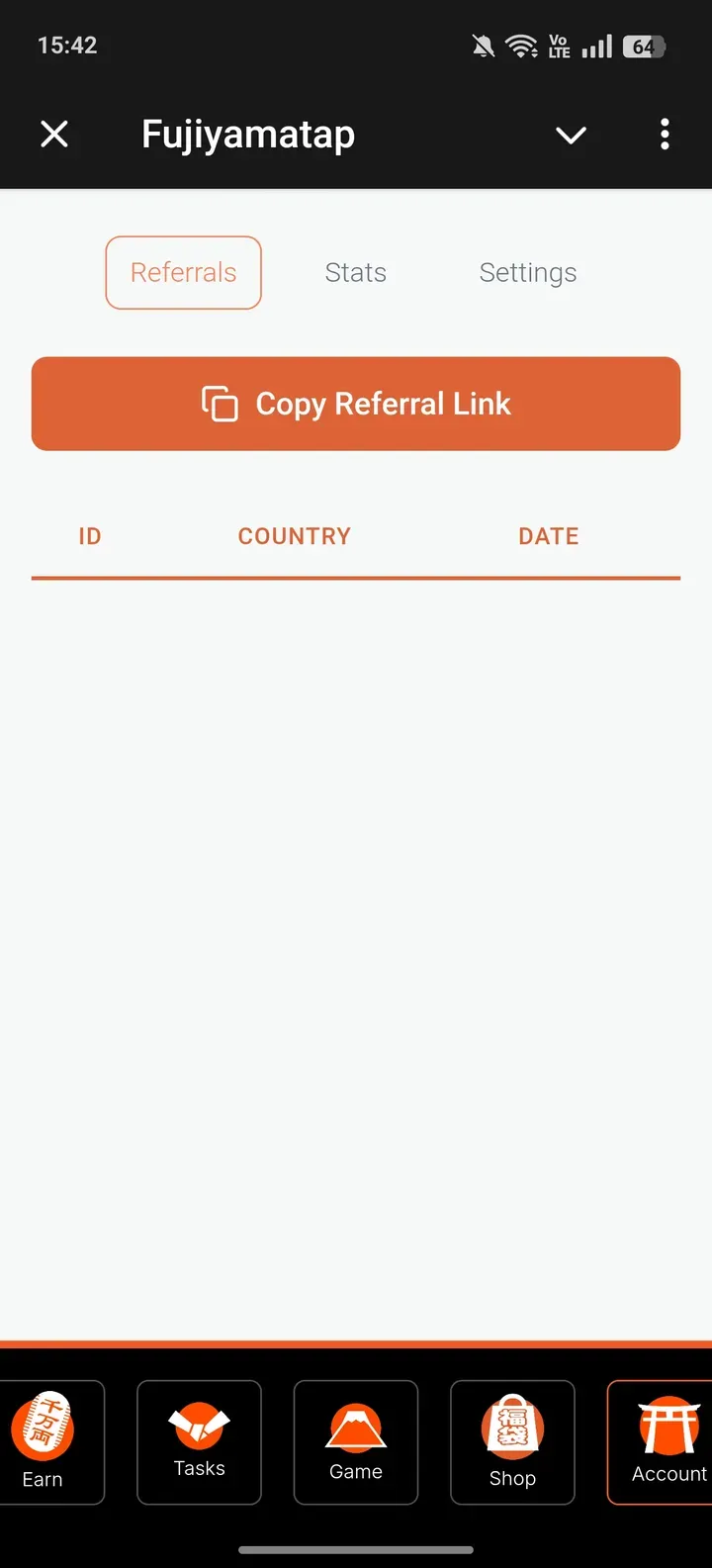Open the Game tab
This screenshot has width=712, height=1568.
[x=356, y=1441]
